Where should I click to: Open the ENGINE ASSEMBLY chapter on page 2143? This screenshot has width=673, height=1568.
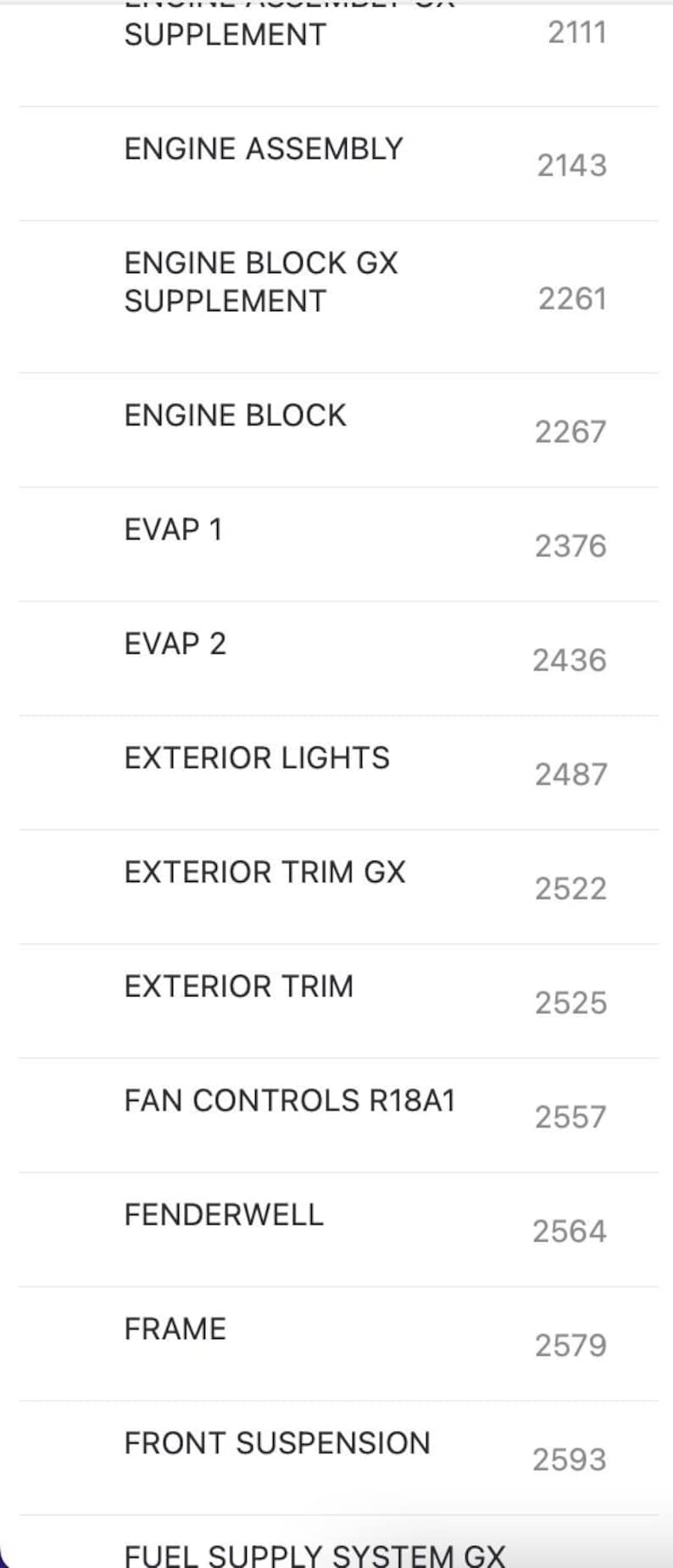pos(264,149)
